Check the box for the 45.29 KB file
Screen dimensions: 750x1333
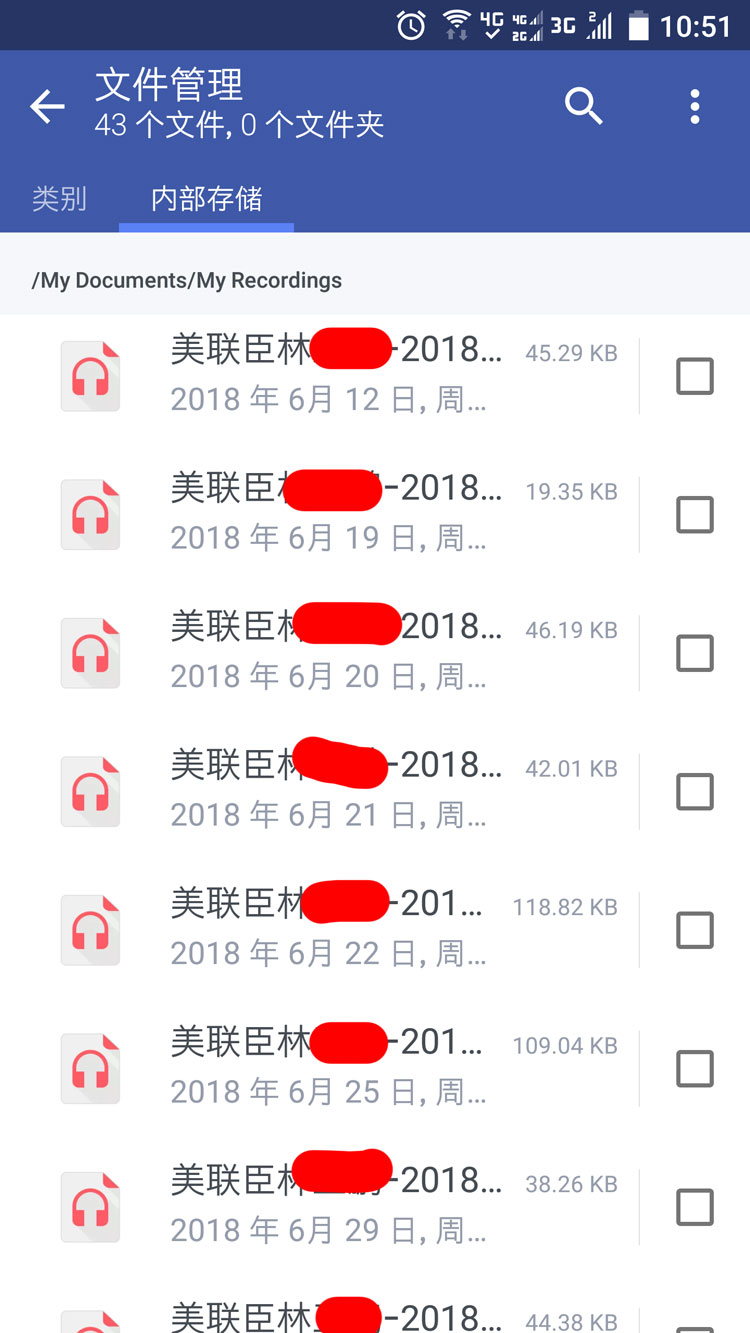click(x=695, y=377)
